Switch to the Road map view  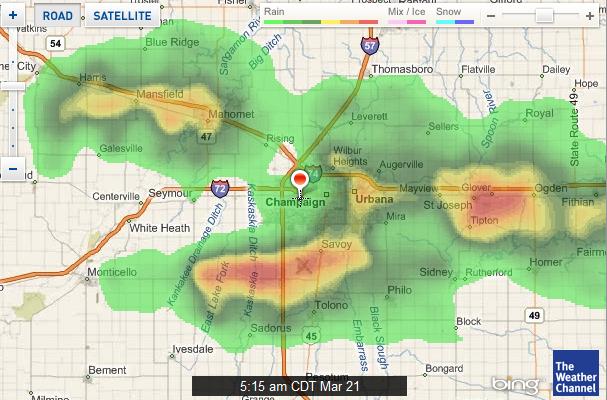(x=57, y=16)
